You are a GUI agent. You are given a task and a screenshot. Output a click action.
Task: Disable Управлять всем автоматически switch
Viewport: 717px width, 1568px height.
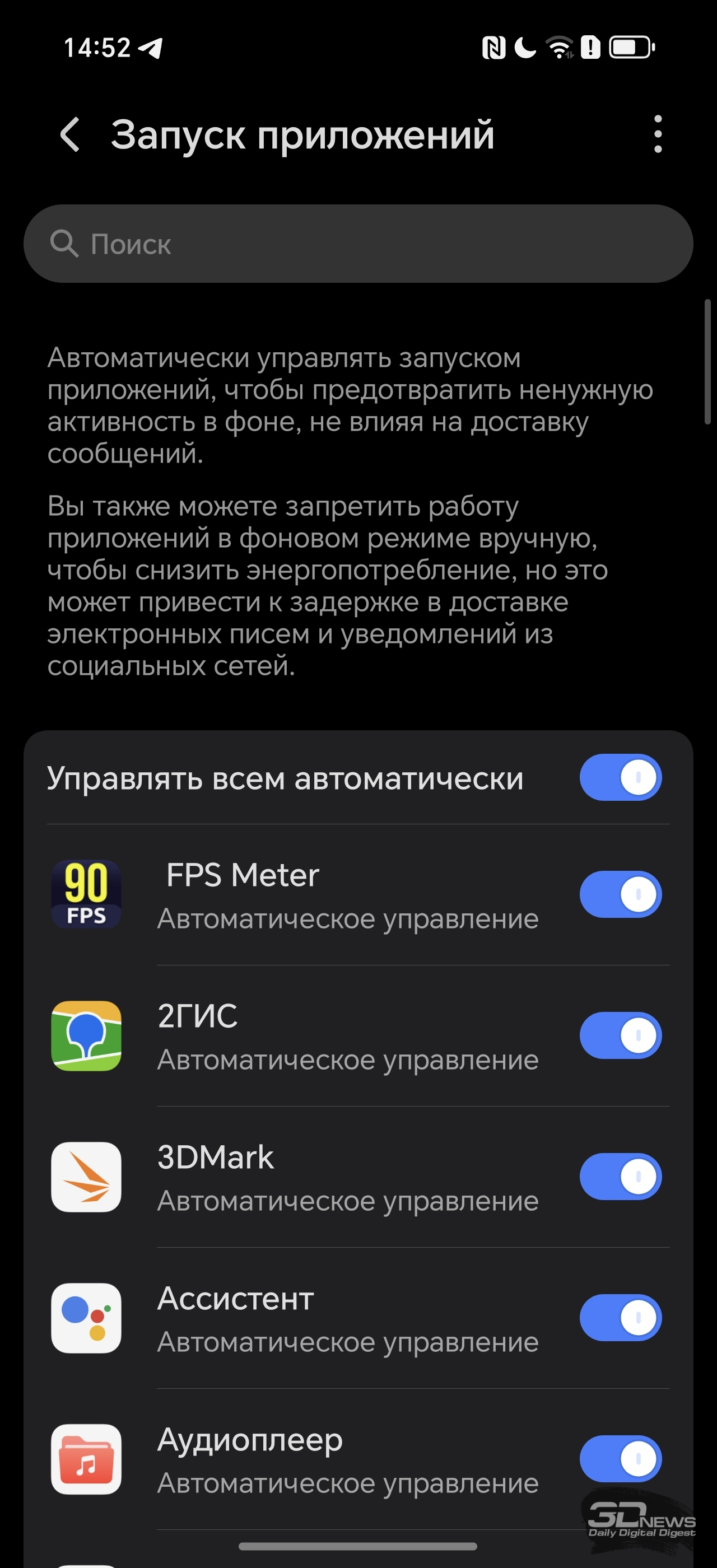pyautogui.click(x=620, y=777)
